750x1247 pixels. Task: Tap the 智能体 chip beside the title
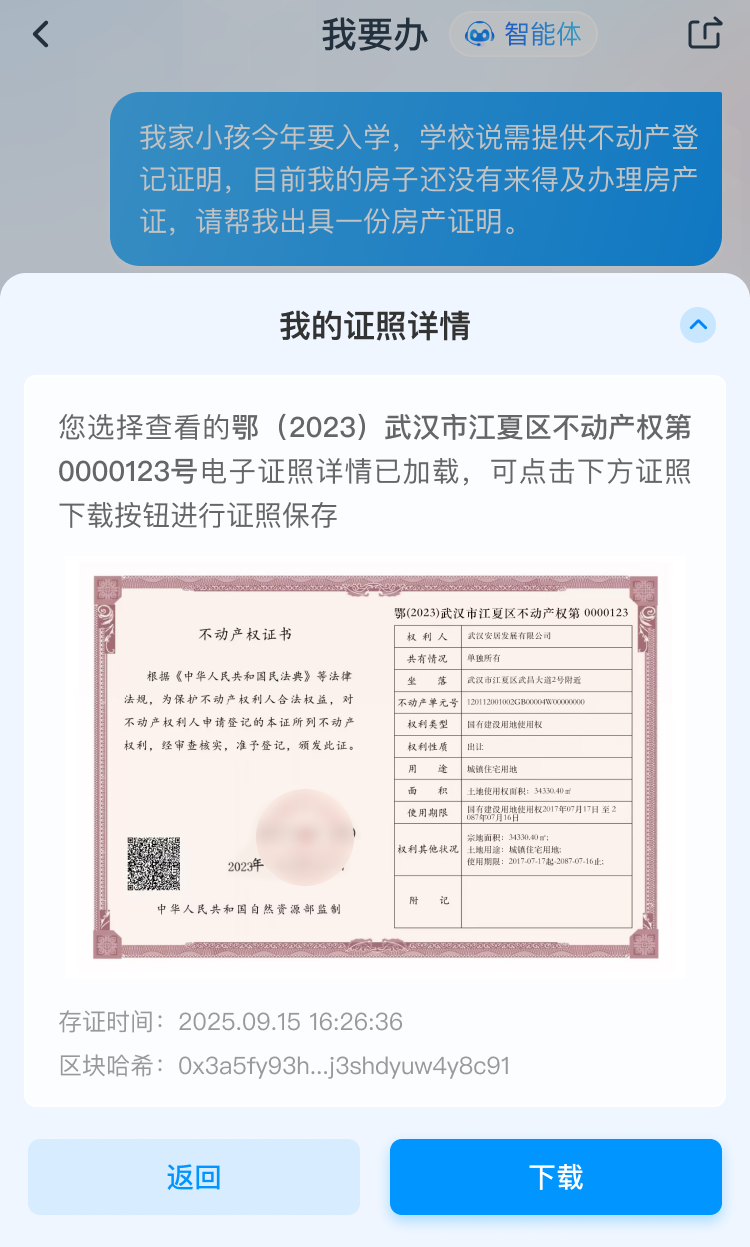pos(523,35)
